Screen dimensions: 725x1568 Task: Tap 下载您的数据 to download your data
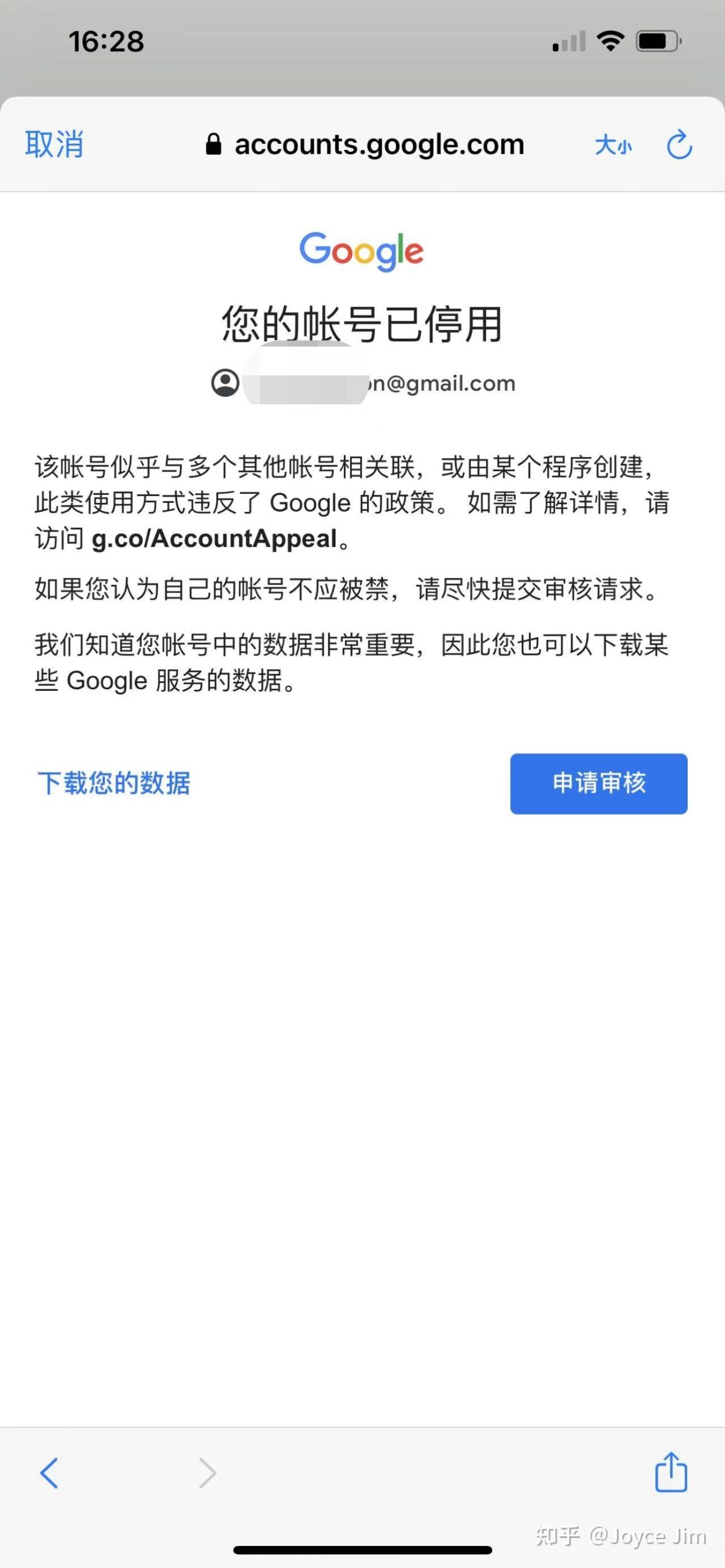click(114, 783)
